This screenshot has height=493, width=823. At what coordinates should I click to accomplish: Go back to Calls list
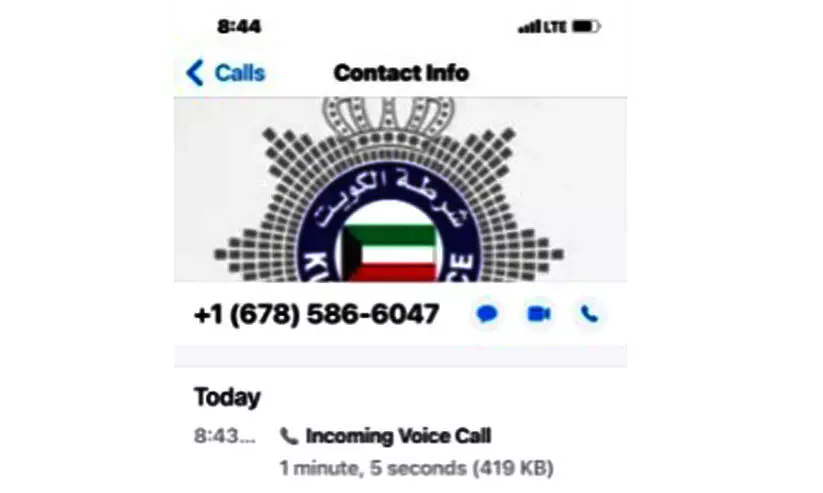(226, 73)
